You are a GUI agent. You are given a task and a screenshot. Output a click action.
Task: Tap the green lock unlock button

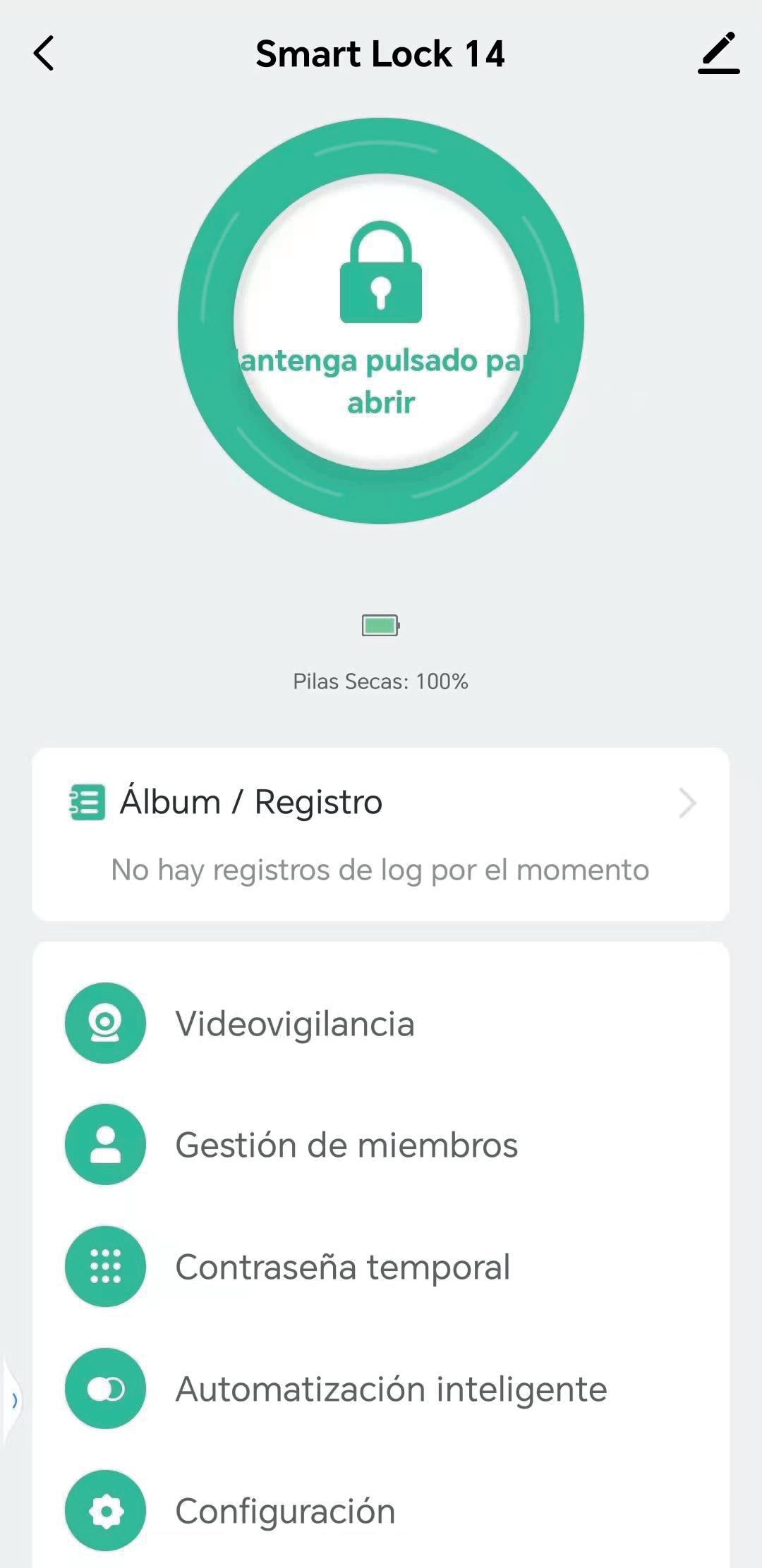point(381,321)
